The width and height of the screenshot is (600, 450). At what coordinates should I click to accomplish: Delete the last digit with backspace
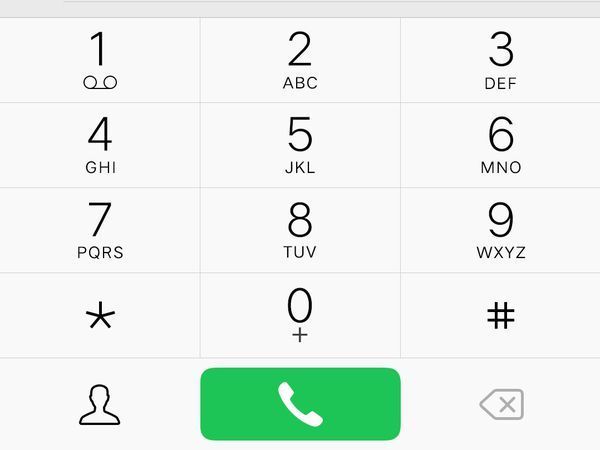click(x=501, y=404)
